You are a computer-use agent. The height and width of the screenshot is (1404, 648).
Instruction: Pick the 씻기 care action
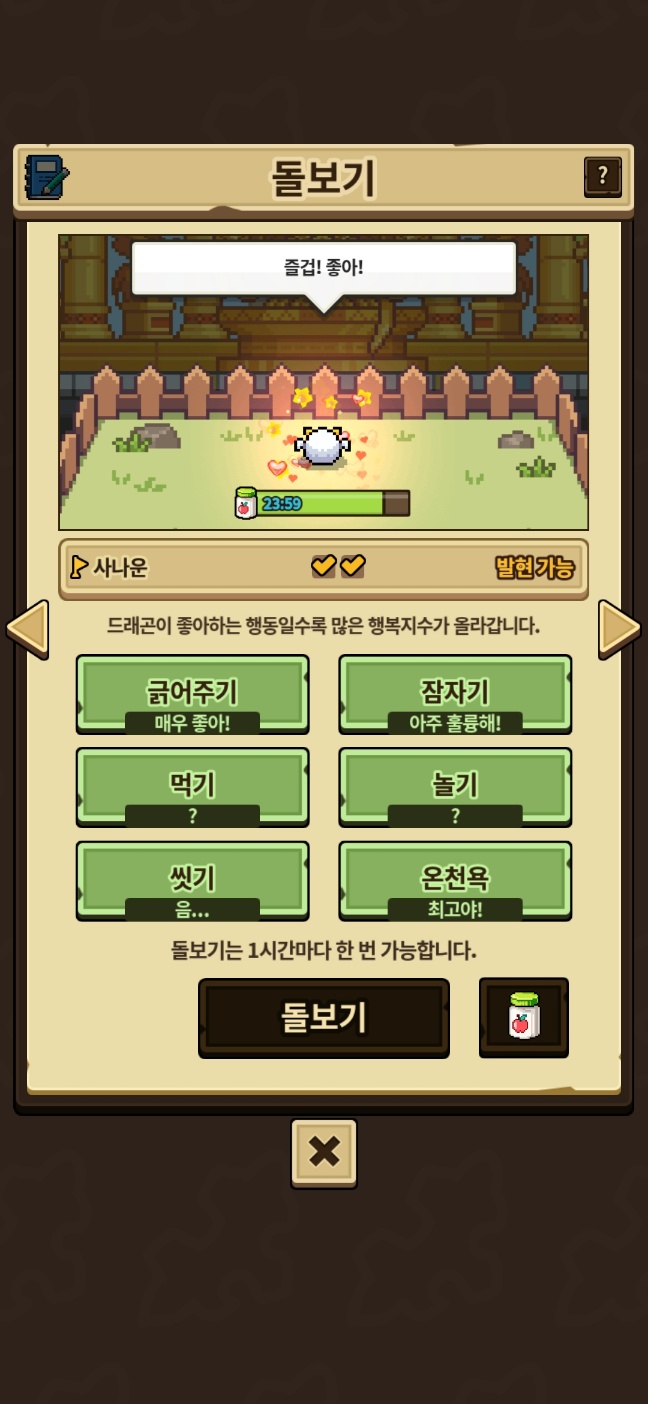coord(192,880)
